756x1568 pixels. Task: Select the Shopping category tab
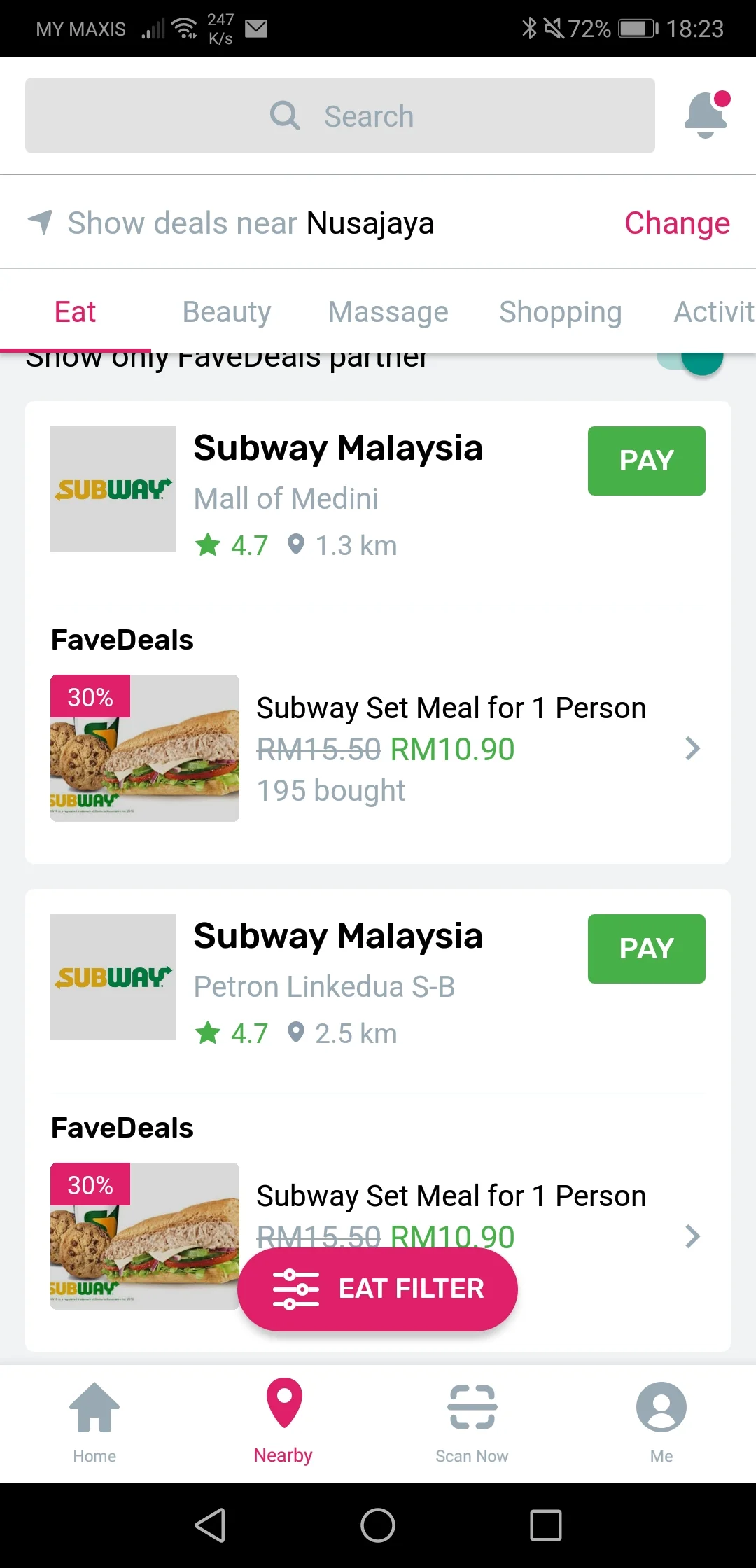pyautogui.click(x=560, y=312)
